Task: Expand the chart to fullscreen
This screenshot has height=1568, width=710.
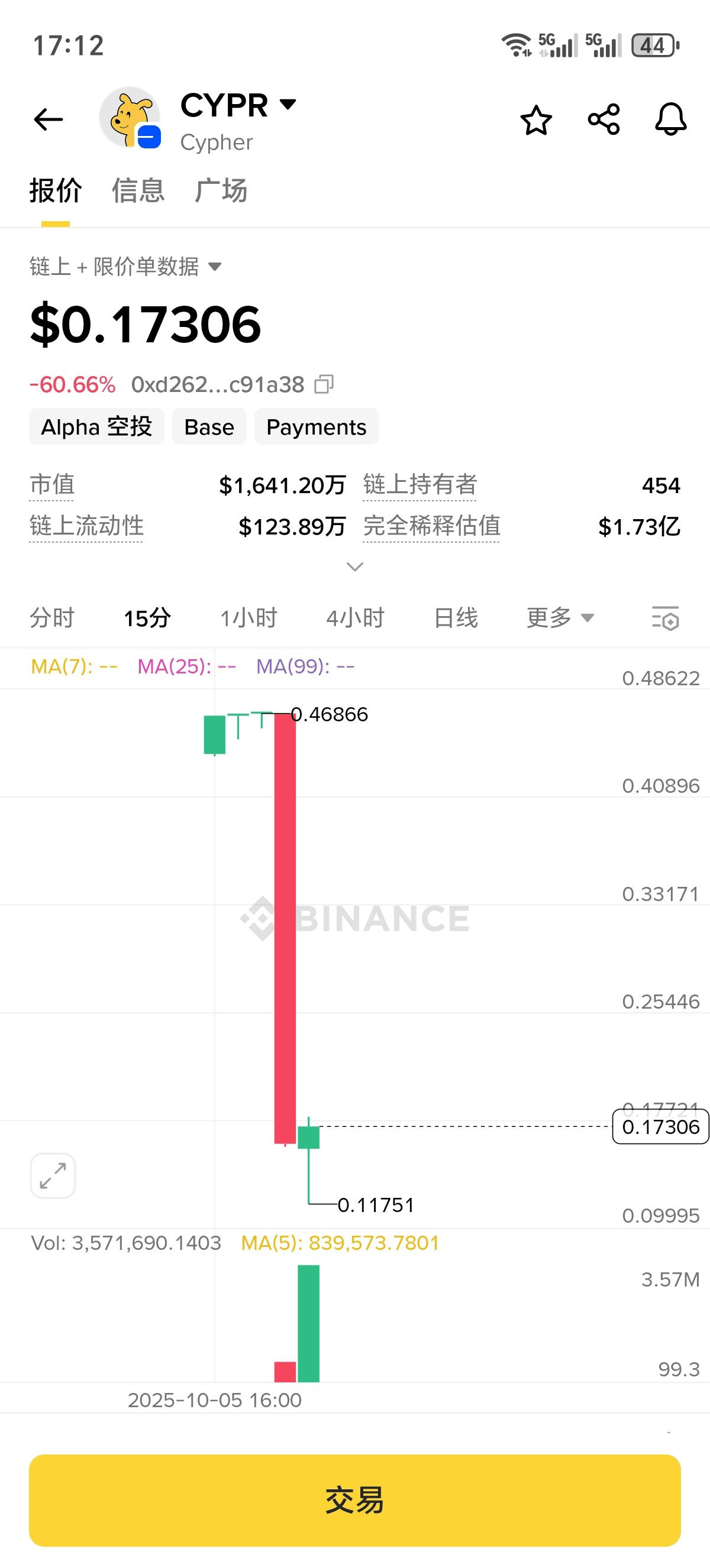Action: [x=53, y=1175]
